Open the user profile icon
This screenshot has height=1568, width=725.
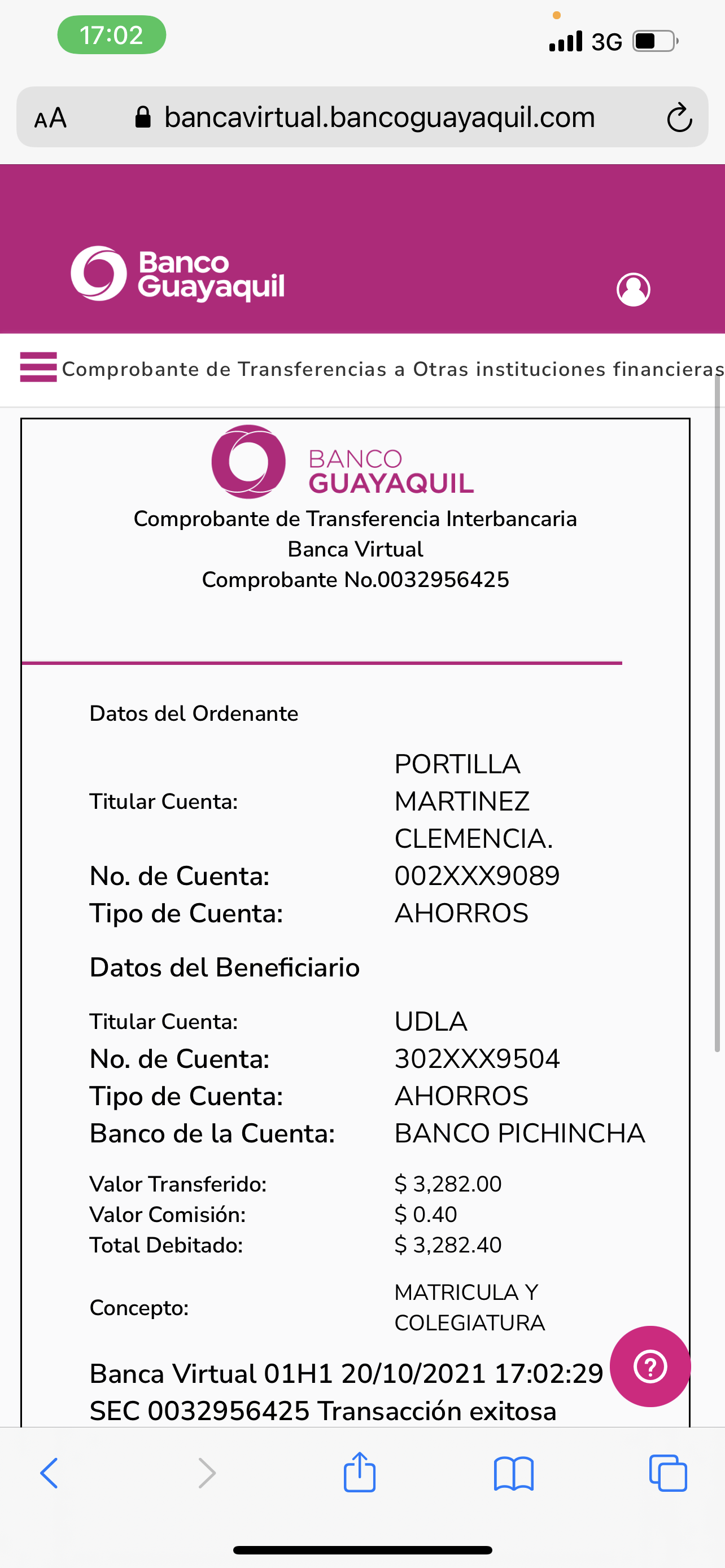633,289
